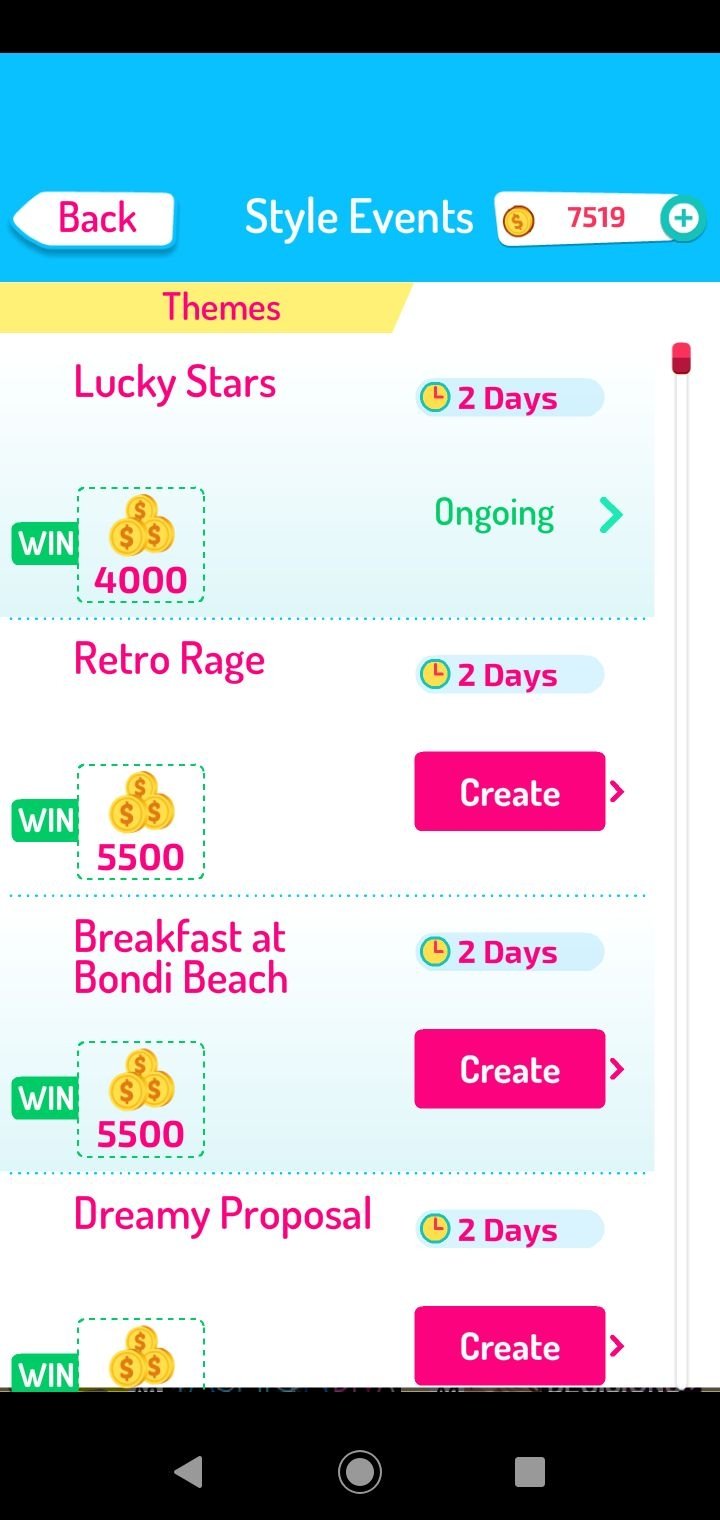
Task: Create a look for Retro Rage
Action: click(509, 792)
